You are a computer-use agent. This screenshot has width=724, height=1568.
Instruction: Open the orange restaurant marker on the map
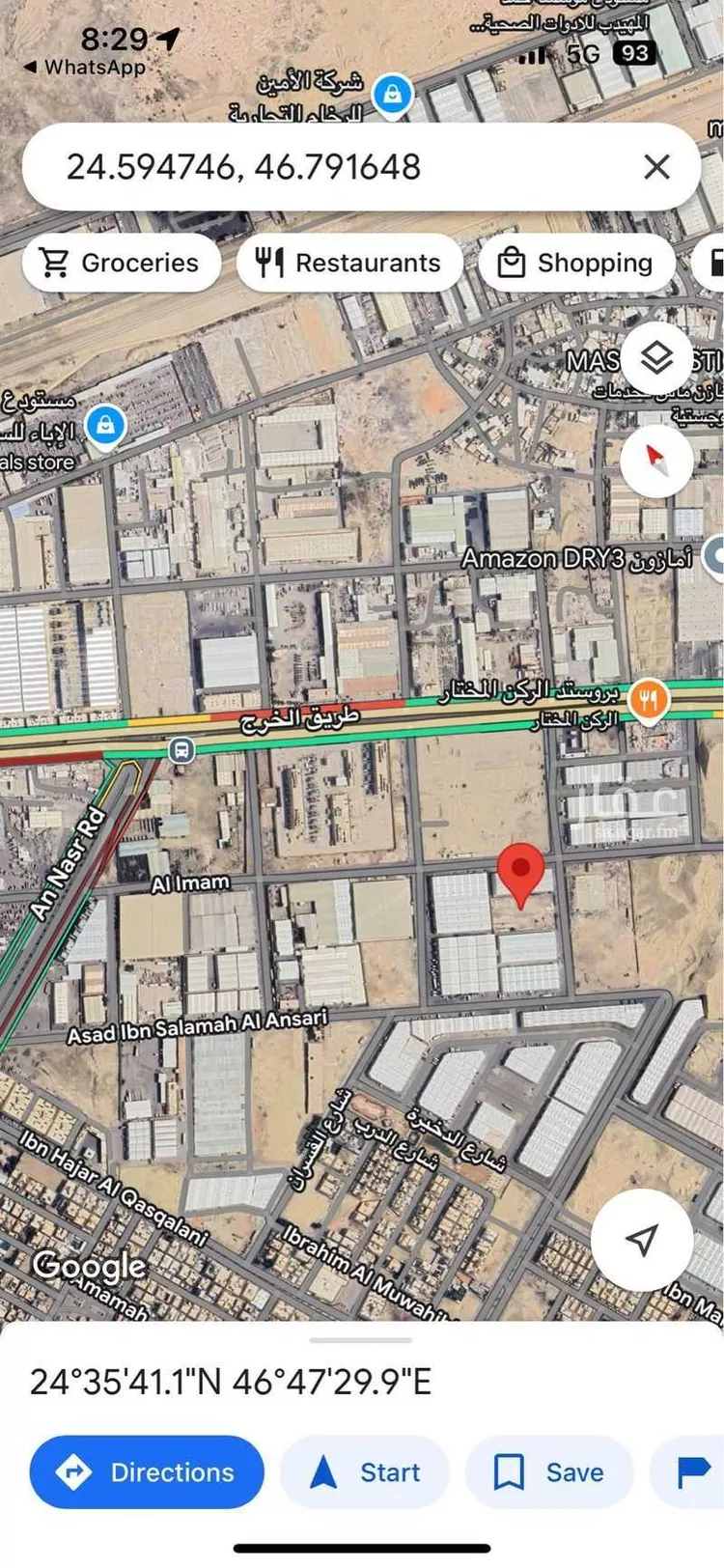(649, 699)
